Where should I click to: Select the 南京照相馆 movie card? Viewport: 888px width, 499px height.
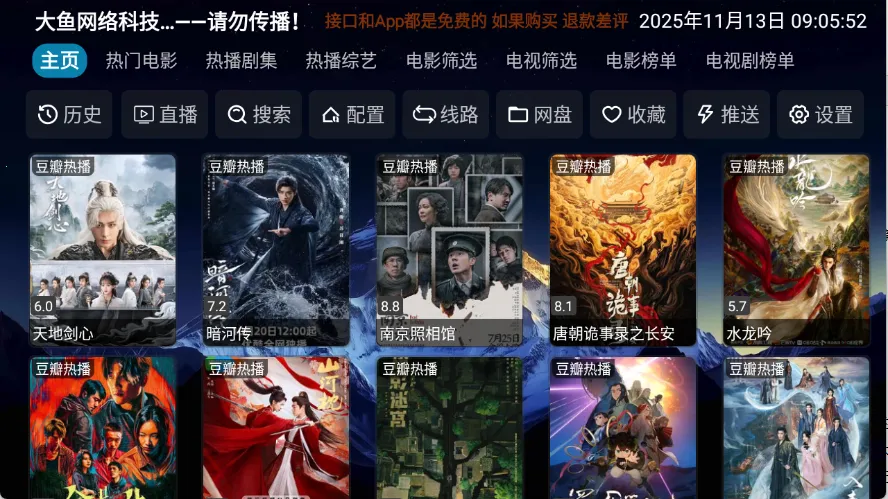[x=450, y=250]
